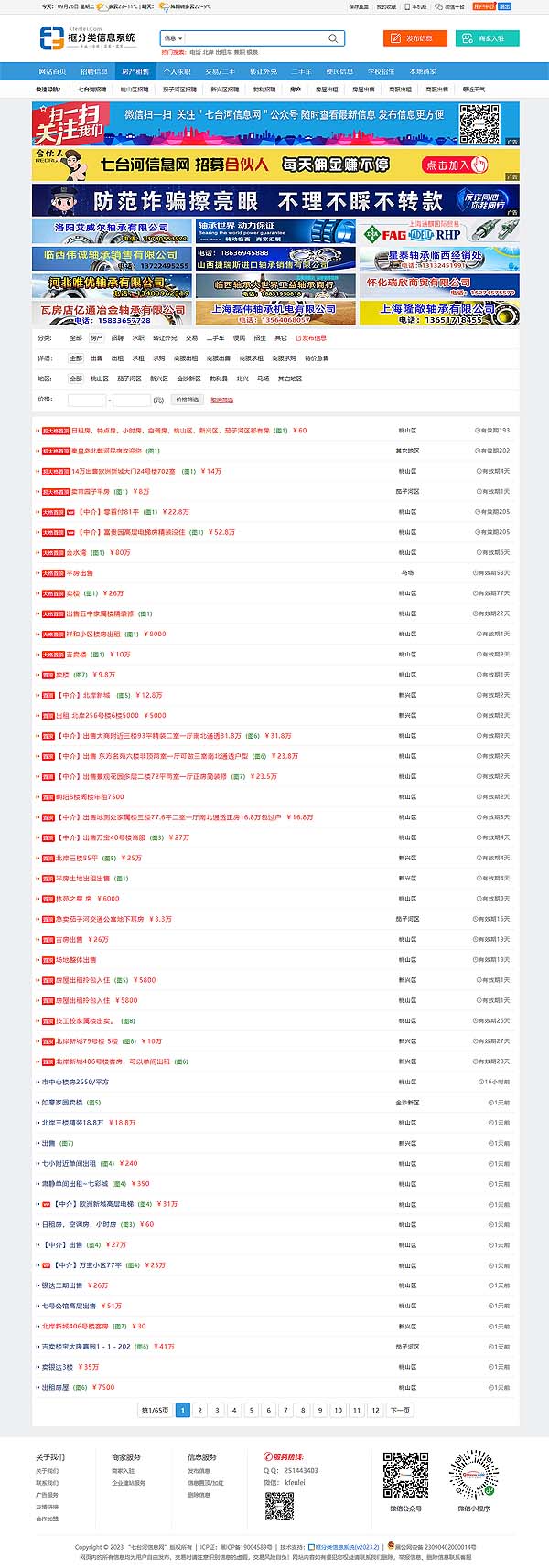Open the 防范诈骗擦亮眼 banner
The image size is (549, 1568).
click(274, 200)
